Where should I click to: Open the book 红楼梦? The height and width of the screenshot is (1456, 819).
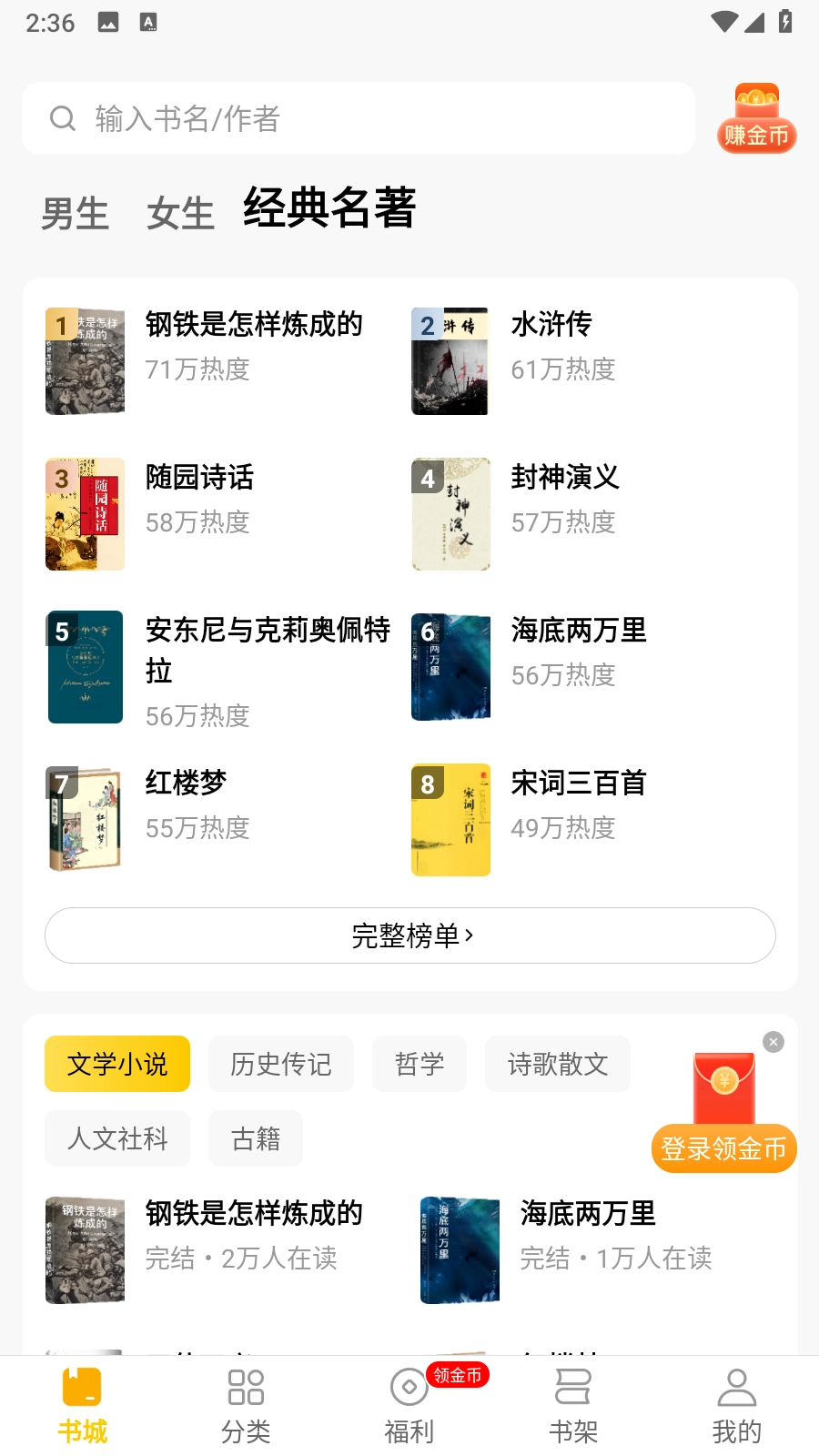tap(187, 783)
